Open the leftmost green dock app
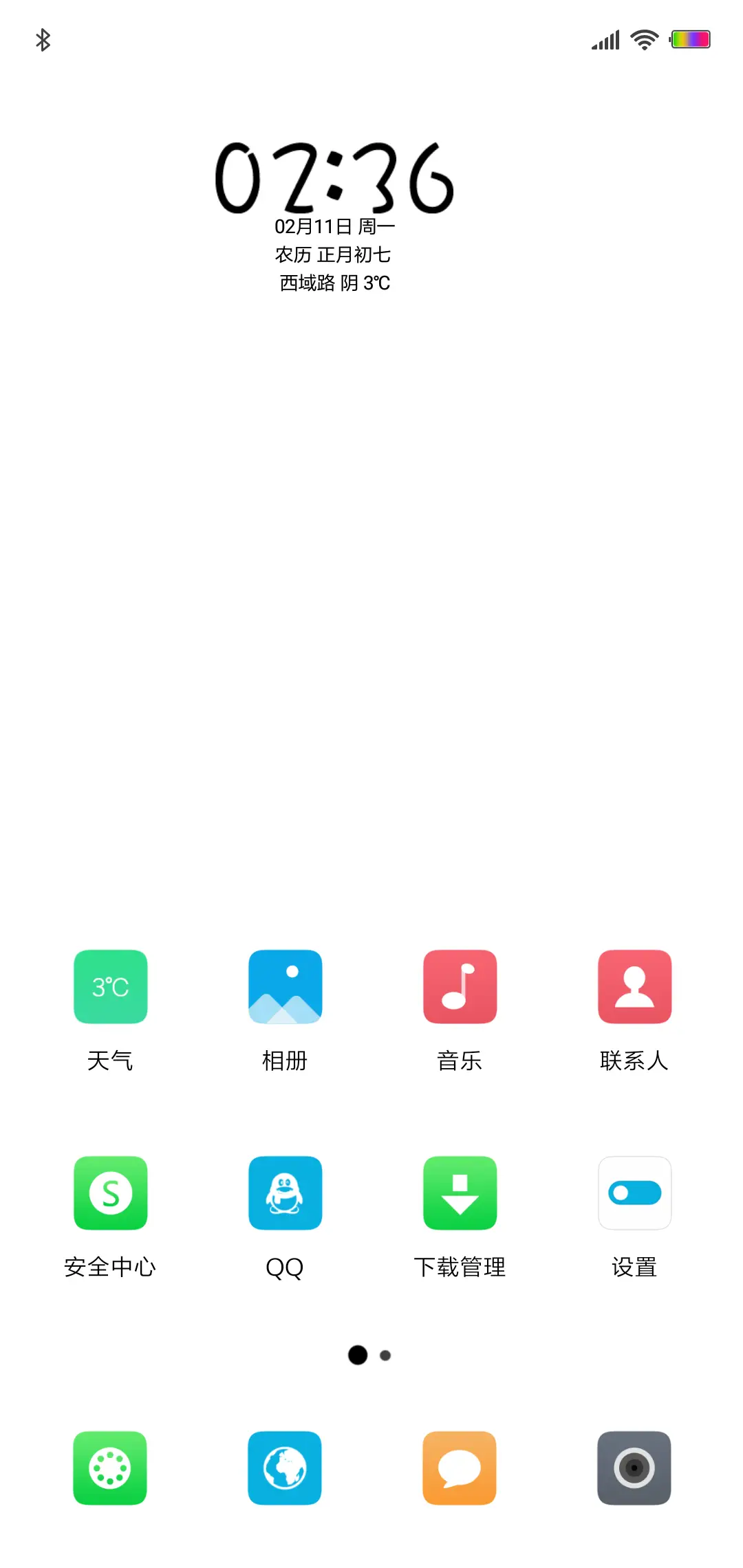743x1568 pixels. coord(110,1469)
